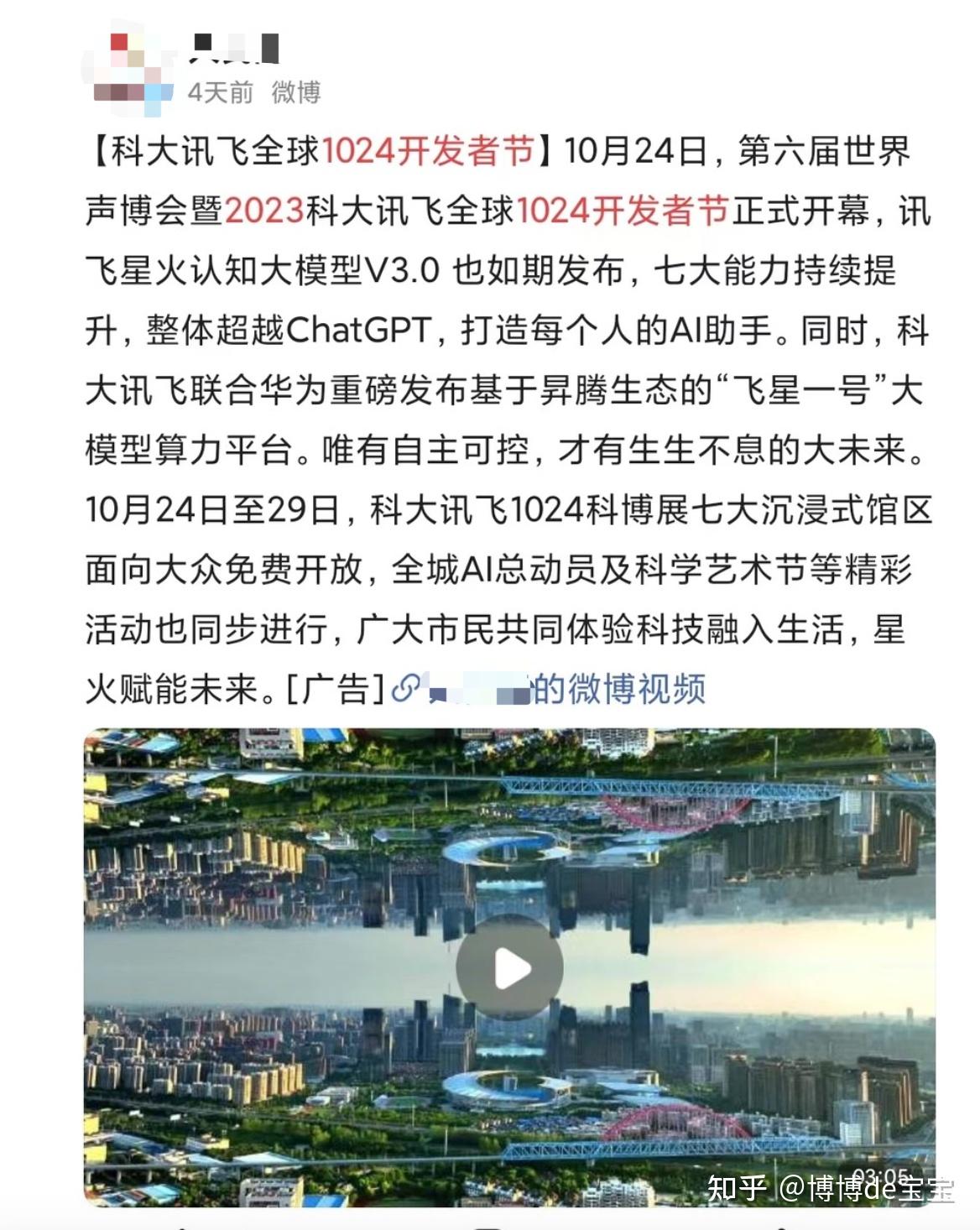
Task: Open the red 2023 keyword link
Action: (264, 211)
